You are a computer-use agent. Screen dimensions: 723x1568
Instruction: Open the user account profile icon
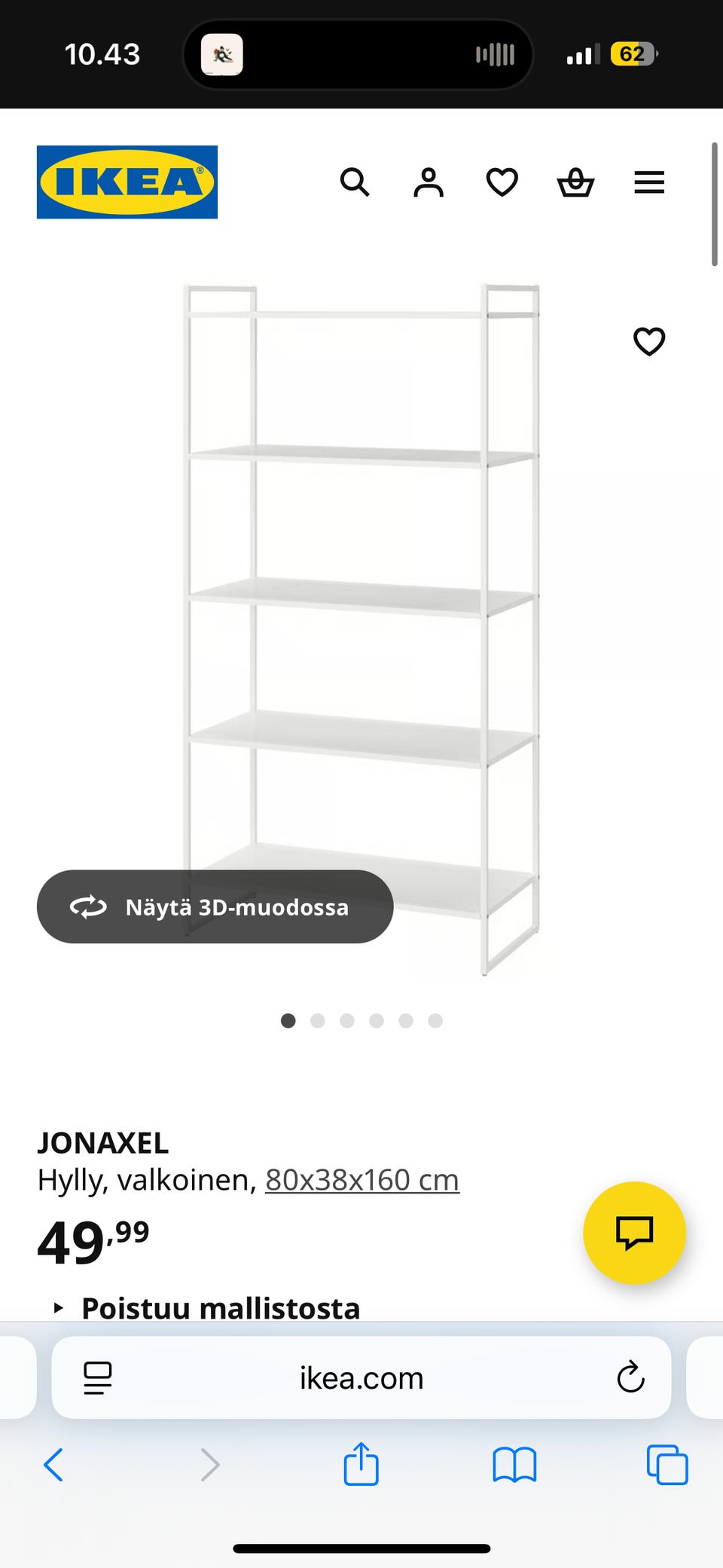(x=428, y=183)
